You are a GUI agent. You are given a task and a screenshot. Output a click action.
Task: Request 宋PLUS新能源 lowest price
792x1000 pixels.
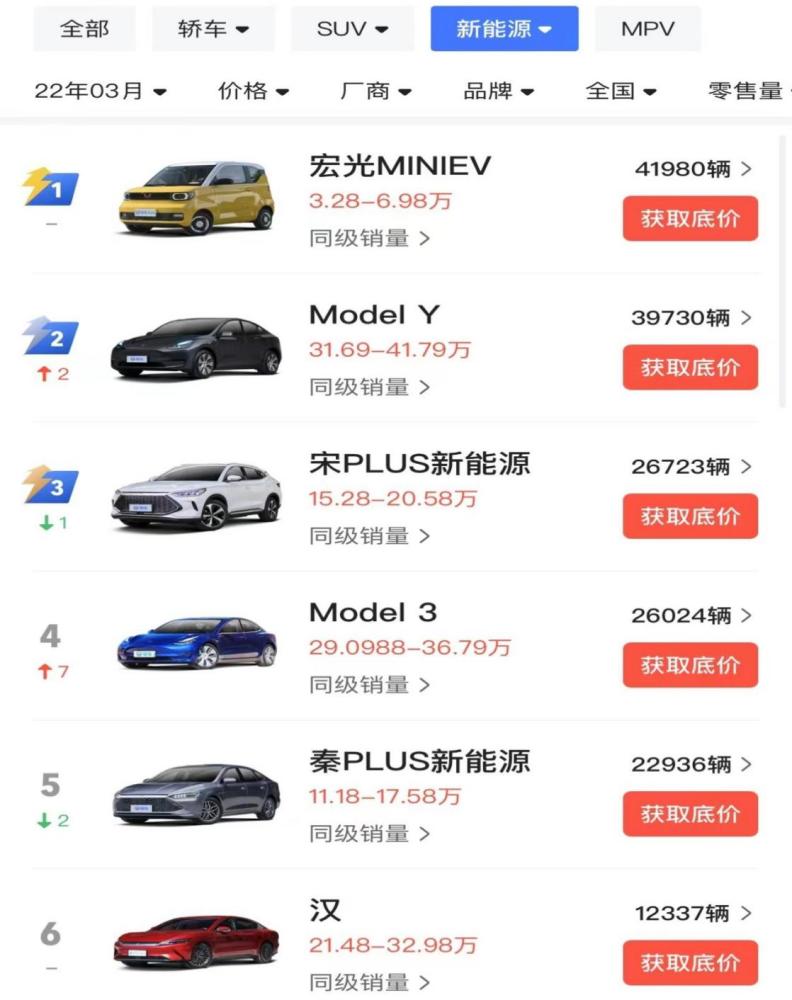pos(690,516)
